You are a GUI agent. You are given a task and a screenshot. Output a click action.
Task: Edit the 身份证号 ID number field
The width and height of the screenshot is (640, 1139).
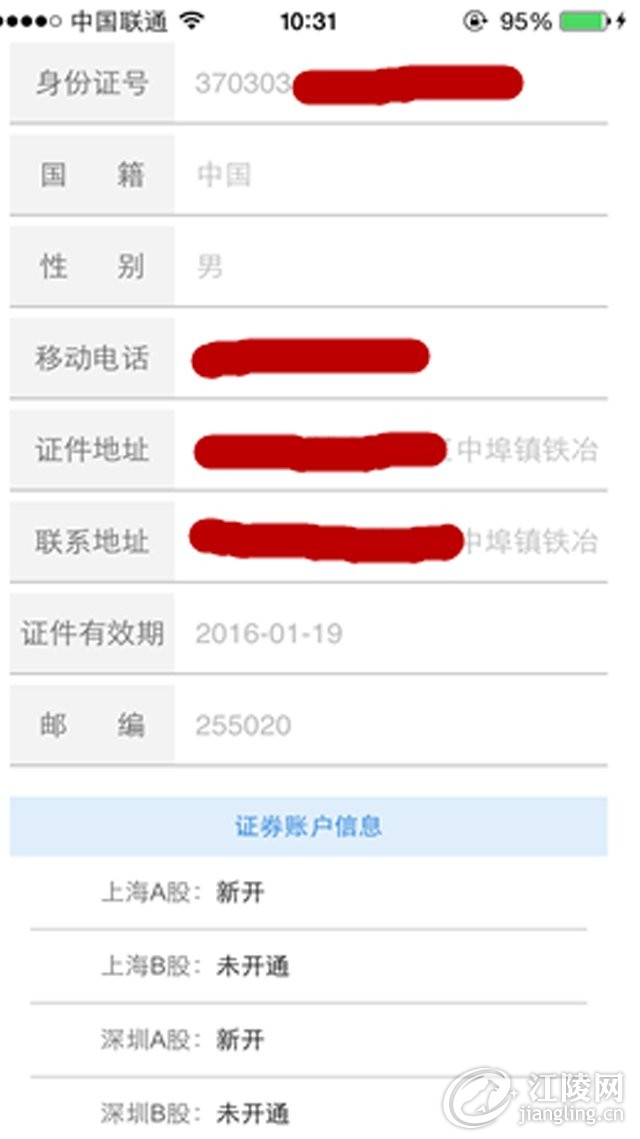390,83
